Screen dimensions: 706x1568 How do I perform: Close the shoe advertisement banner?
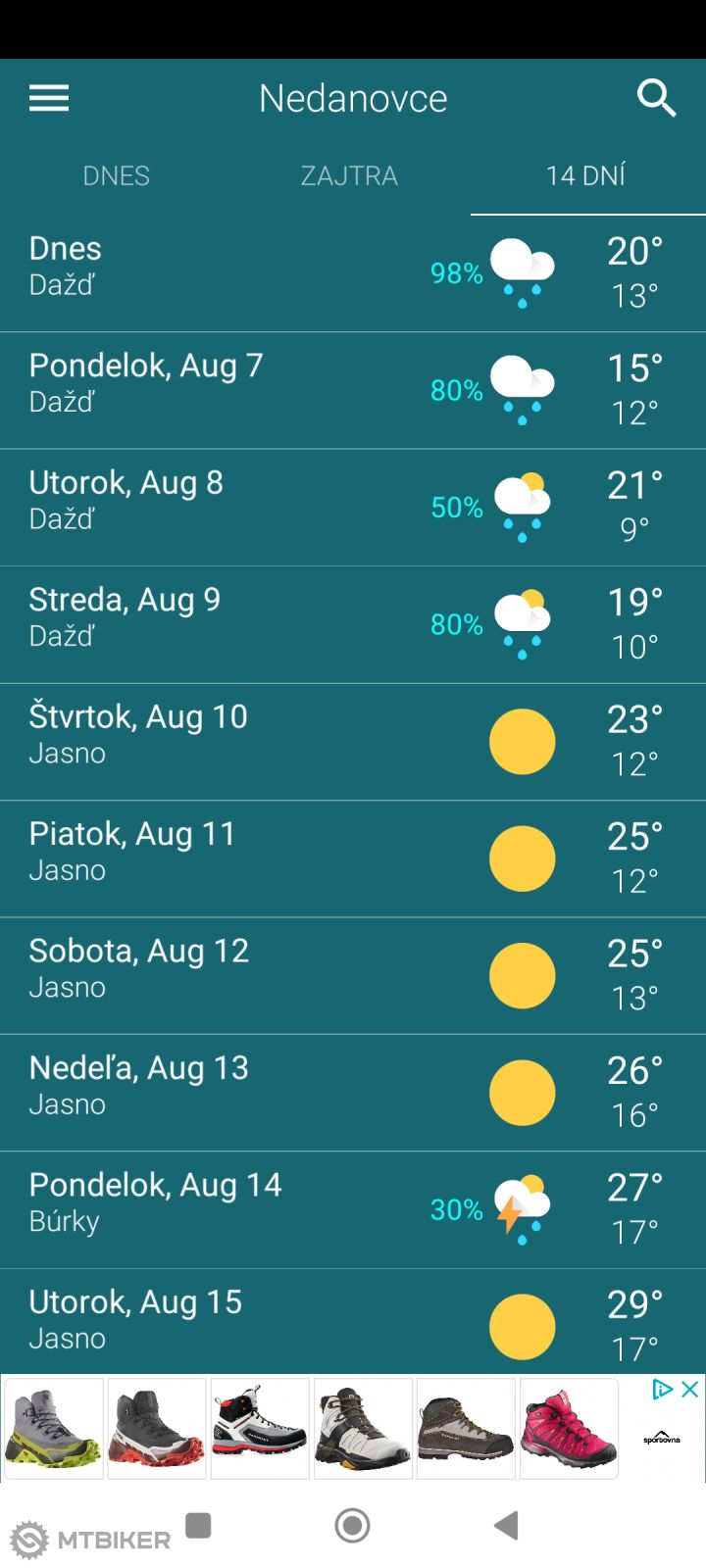tap(690, 1389)
